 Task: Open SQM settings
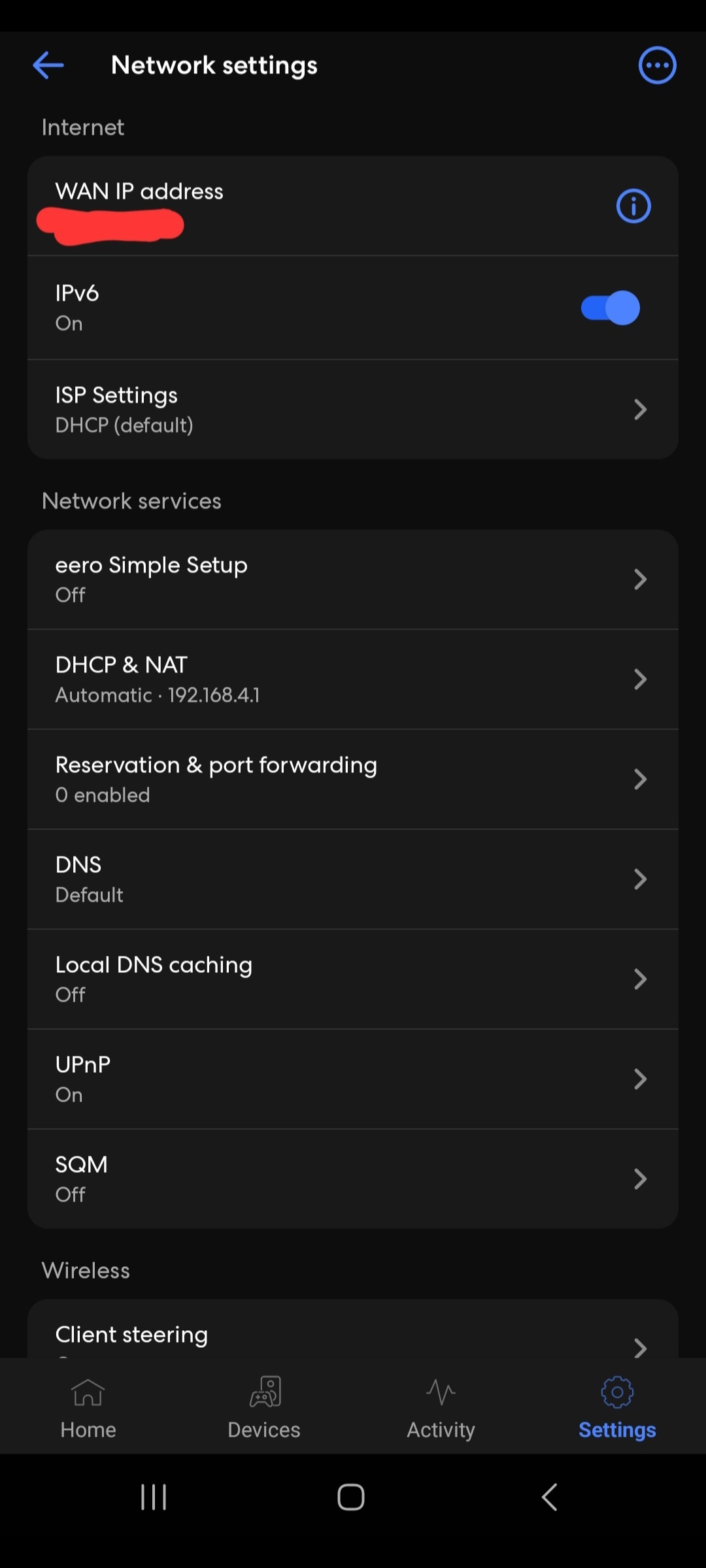pos(353,1179)
